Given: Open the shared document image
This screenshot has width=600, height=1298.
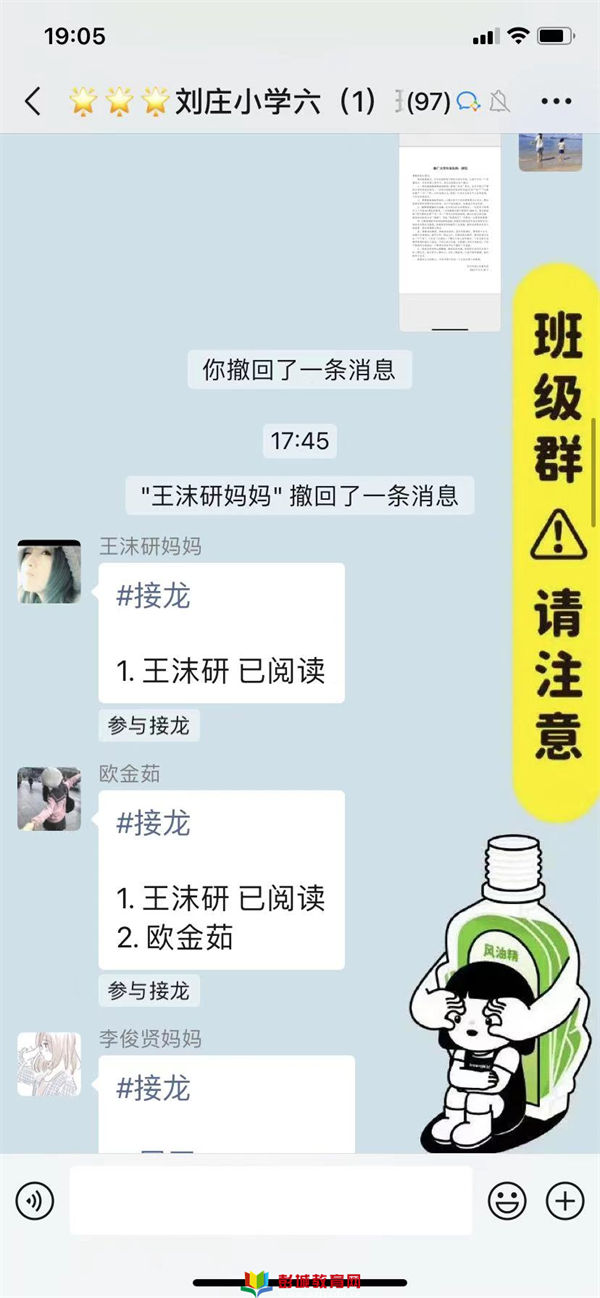Looking at the screenshot, I should click(449, 230).
